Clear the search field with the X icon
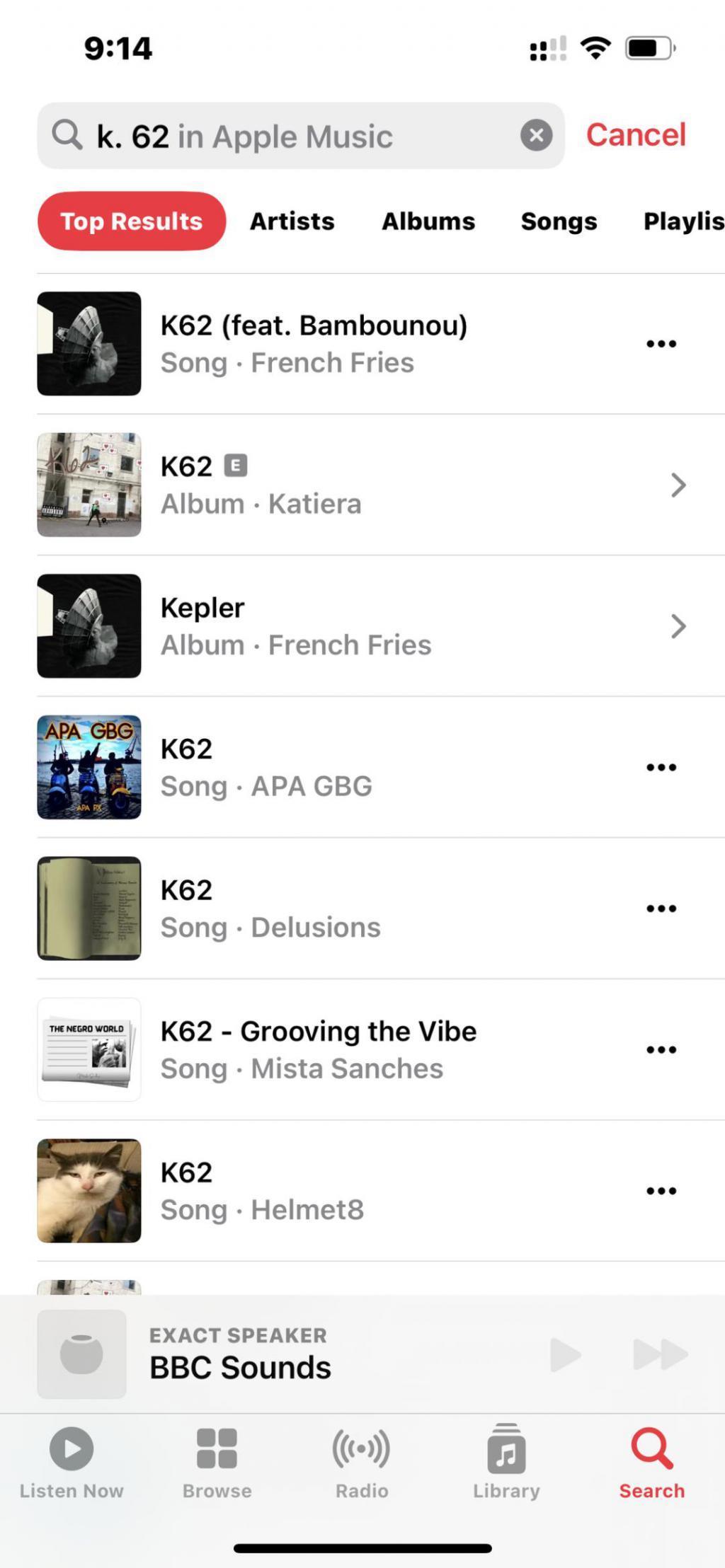Viewport: 725px width, 1568px height. [x=535, y=135]
